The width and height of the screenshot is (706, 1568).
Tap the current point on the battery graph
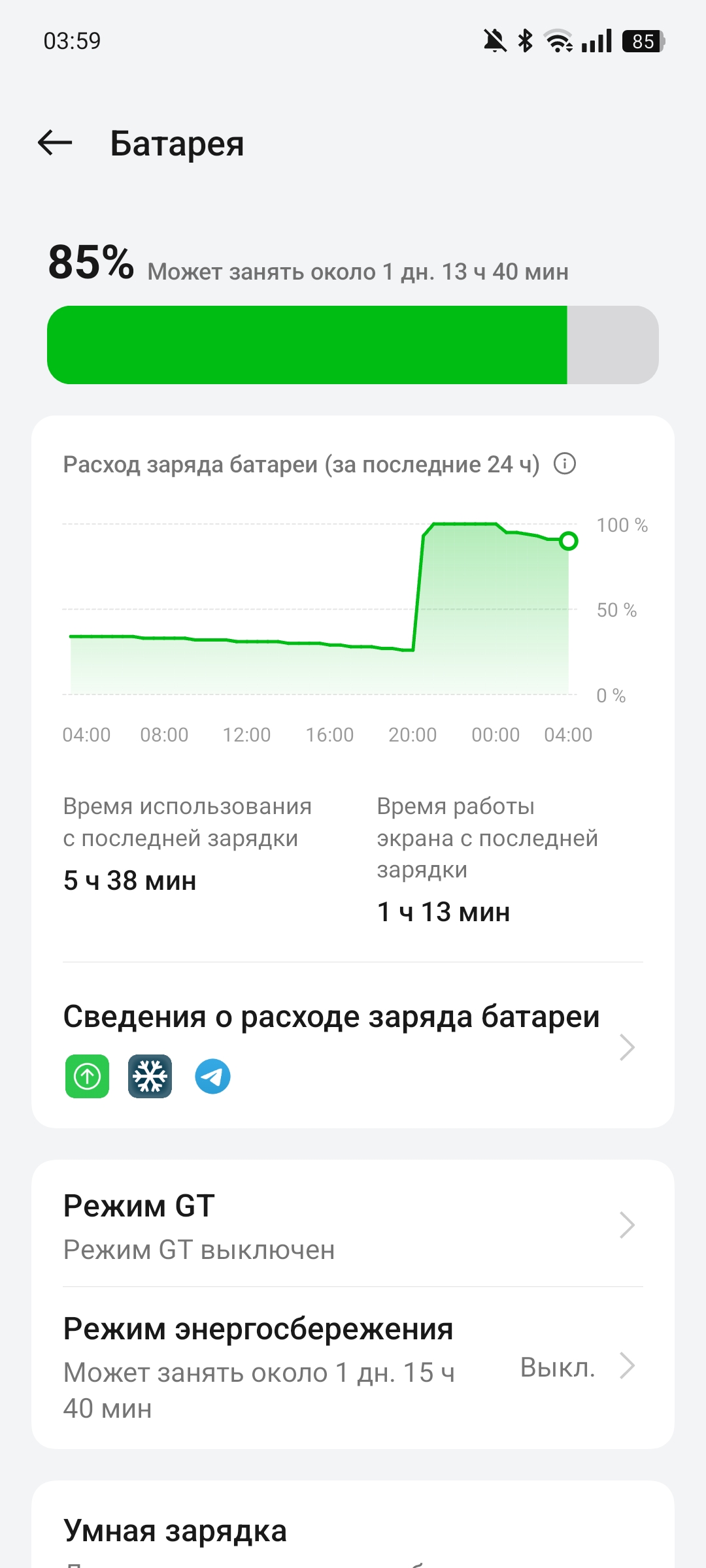coord(569,541)
